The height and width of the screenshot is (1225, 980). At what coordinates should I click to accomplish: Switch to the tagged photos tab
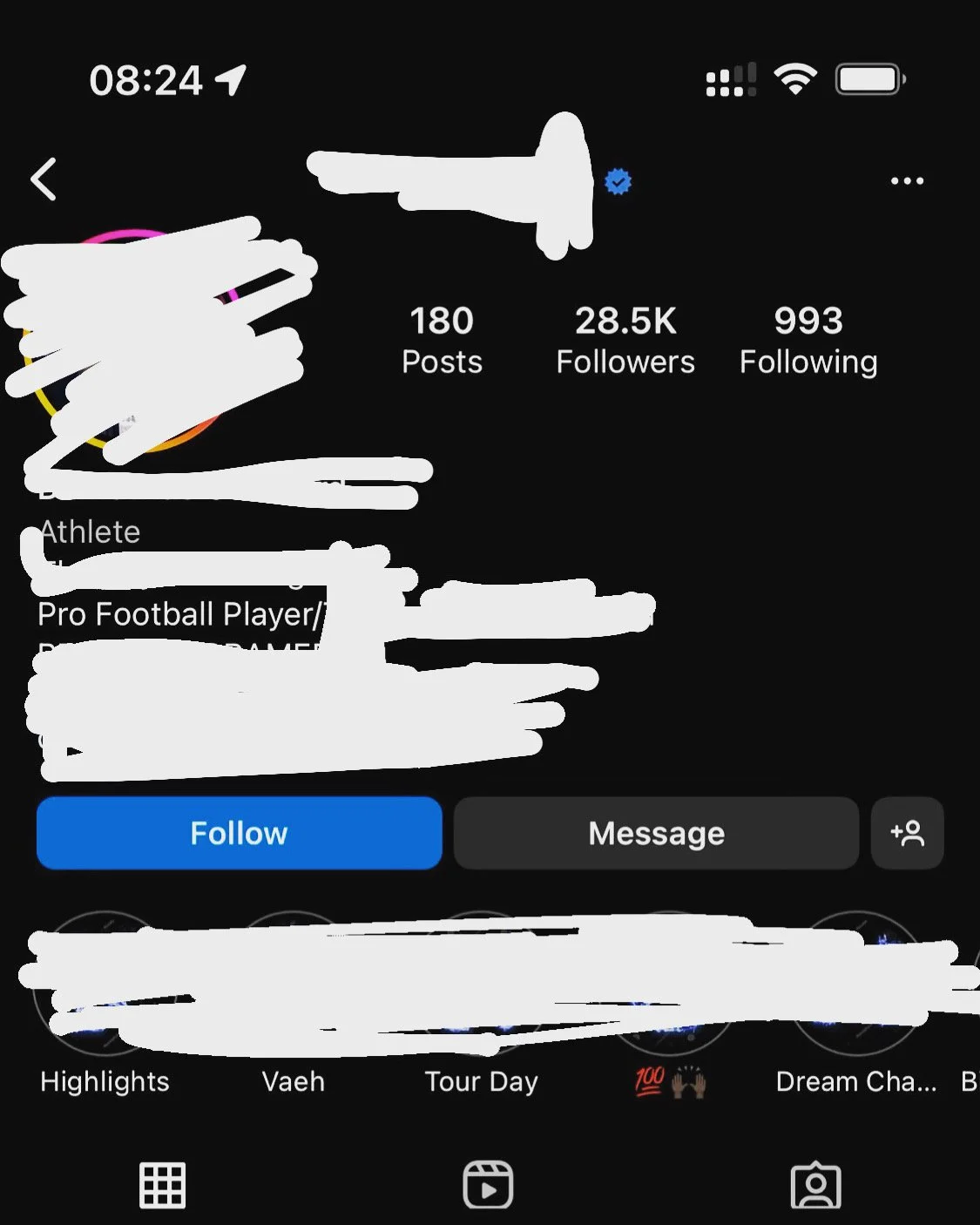[815, 1185]
